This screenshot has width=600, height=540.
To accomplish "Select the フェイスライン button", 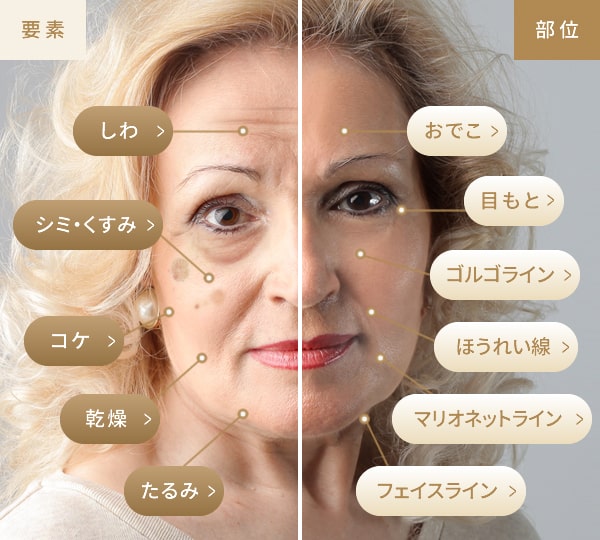I will 441,490.
